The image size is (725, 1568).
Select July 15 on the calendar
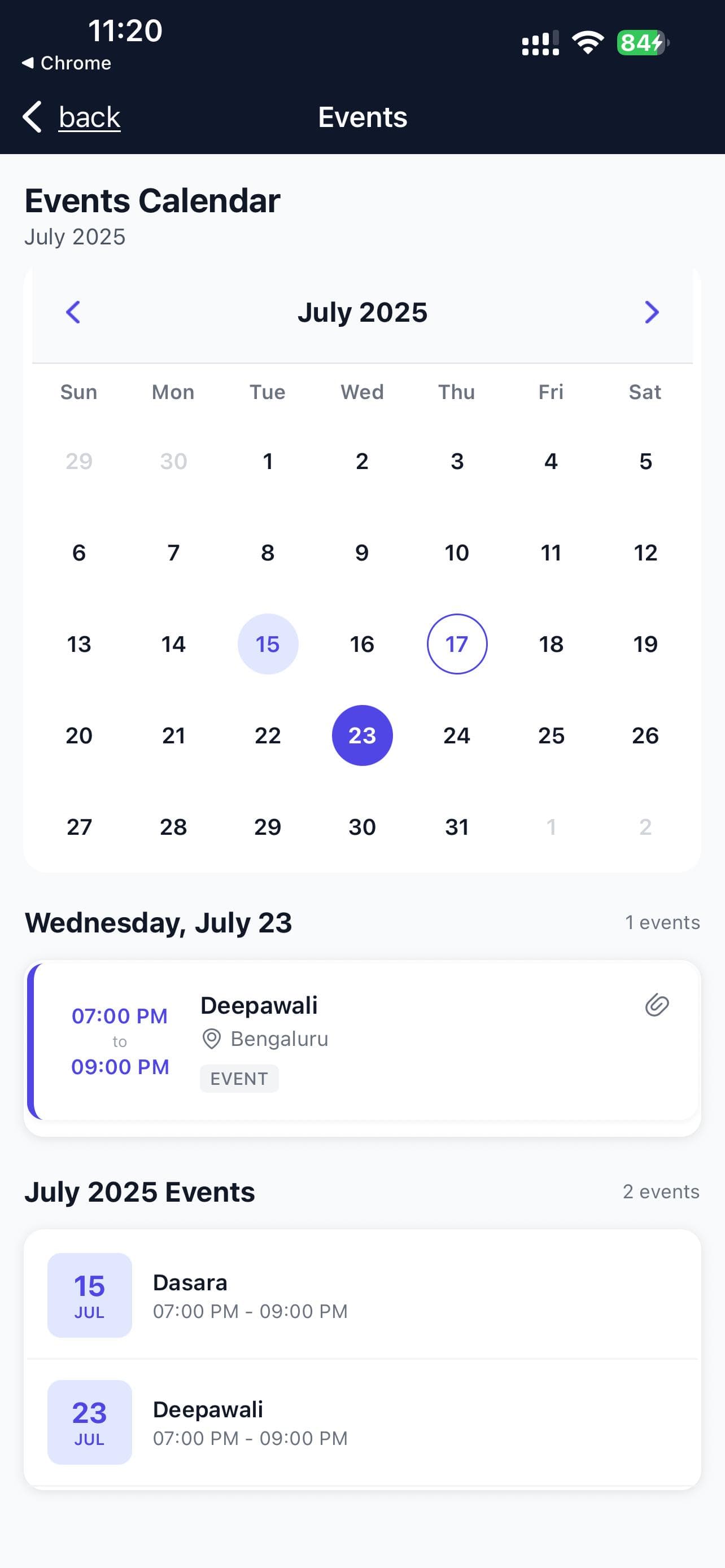click(x=268, y=644)
